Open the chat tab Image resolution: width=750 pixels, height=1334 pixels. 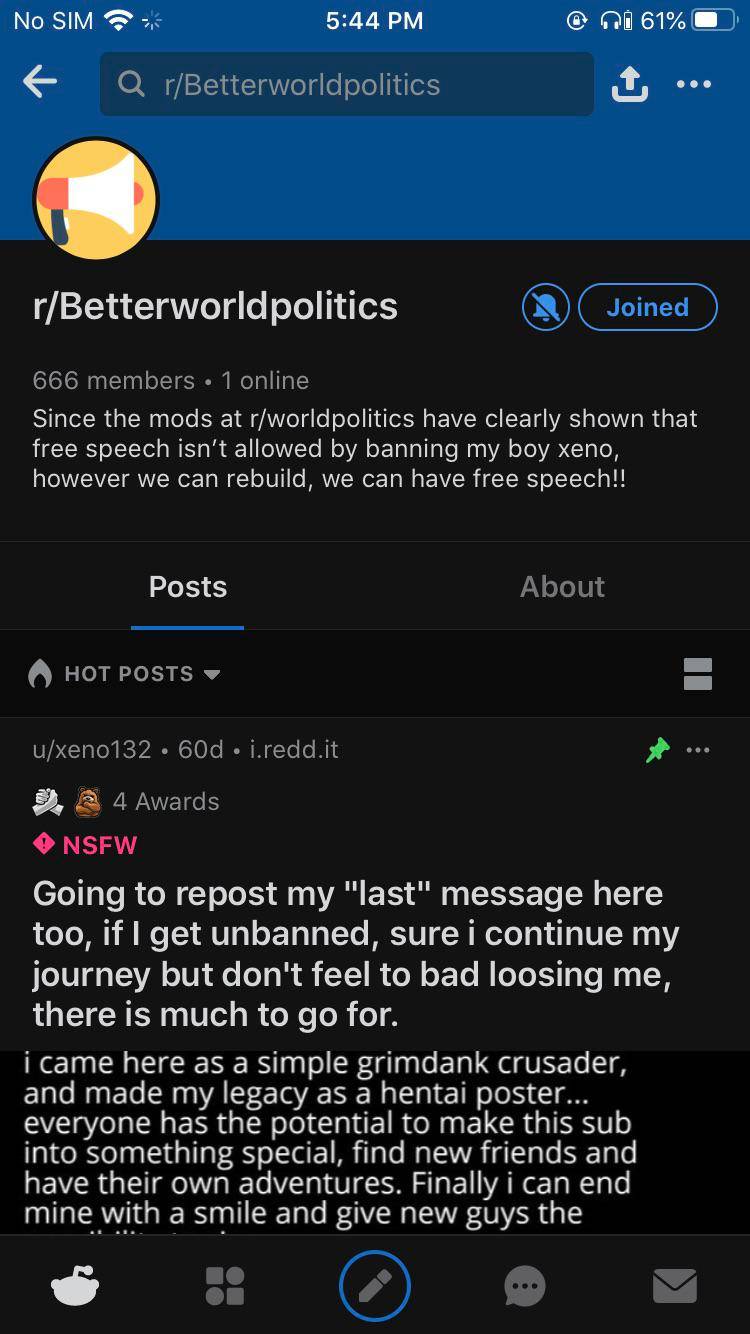click(525, 1286)
